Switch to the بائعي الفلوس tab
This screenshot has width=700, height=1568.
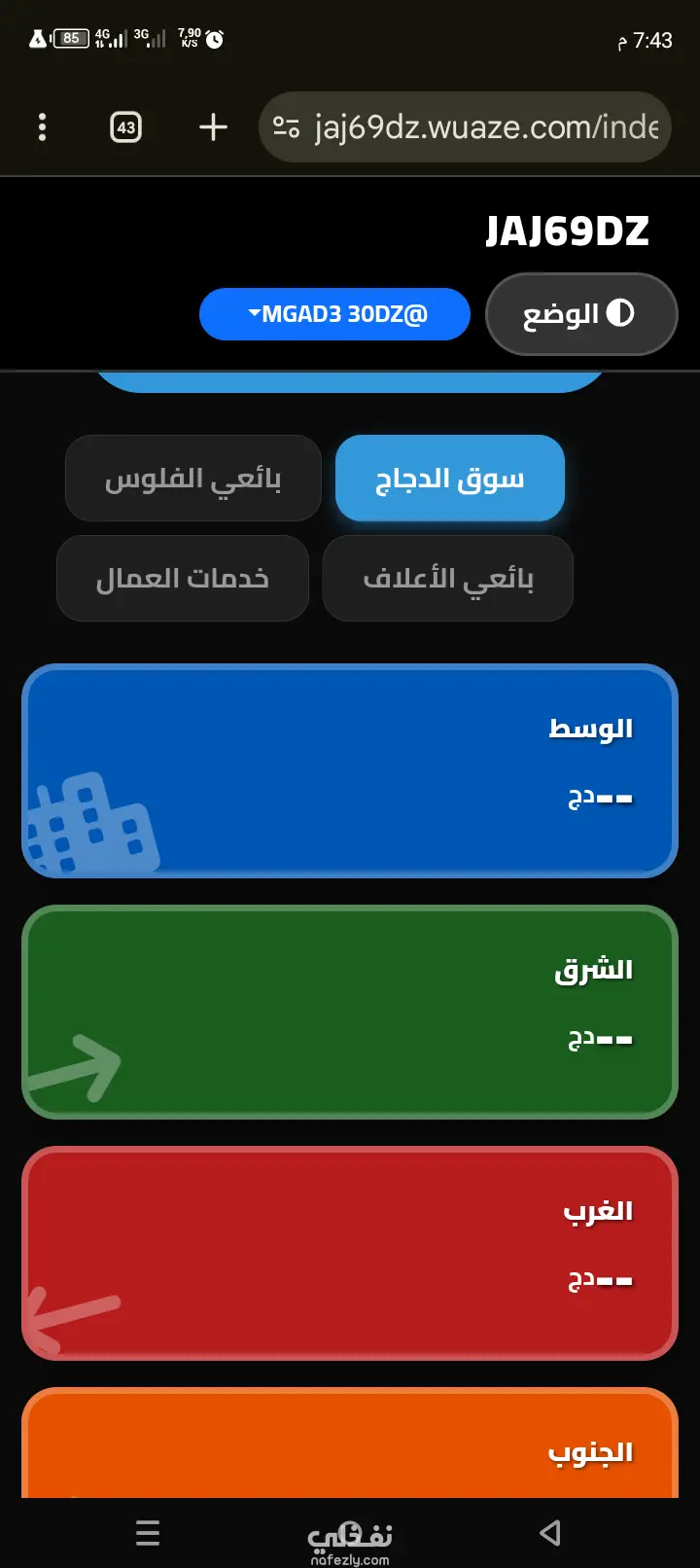click(x=192, y=479)
